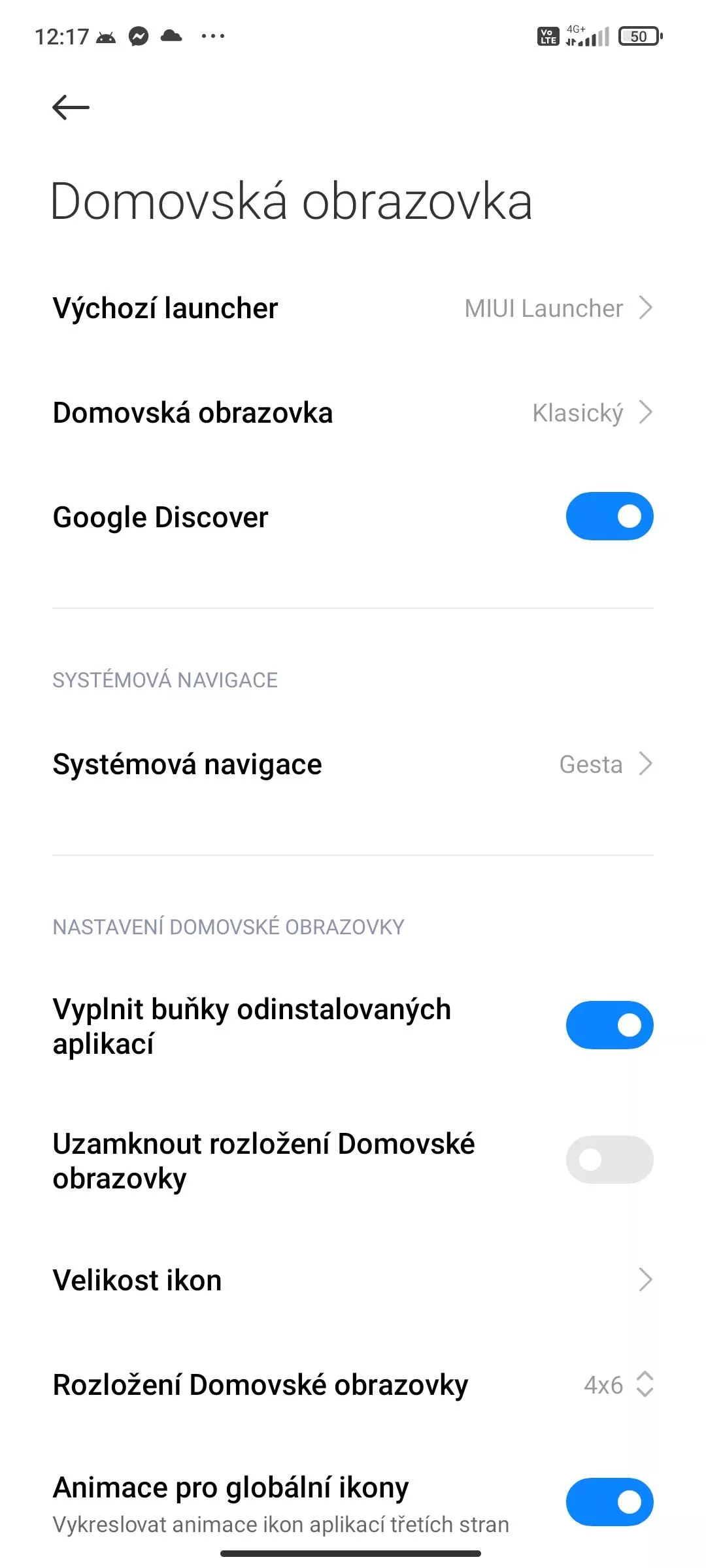Open Systémová navigace Gesta setting
The width and height of the screenshot is (706, 1568).
point(353,764)
